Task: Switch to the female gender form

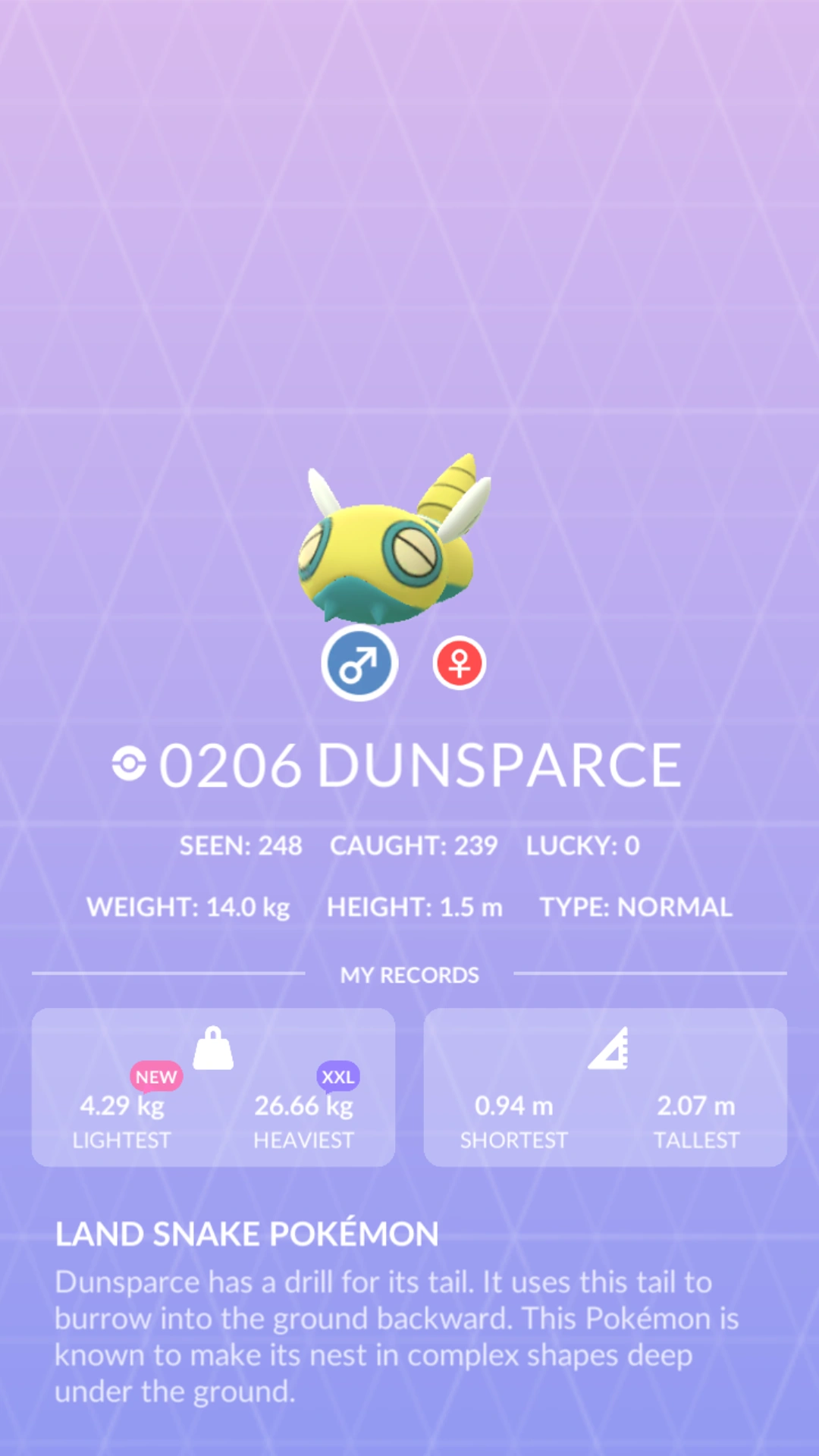Action: click(x=459, y=664)
